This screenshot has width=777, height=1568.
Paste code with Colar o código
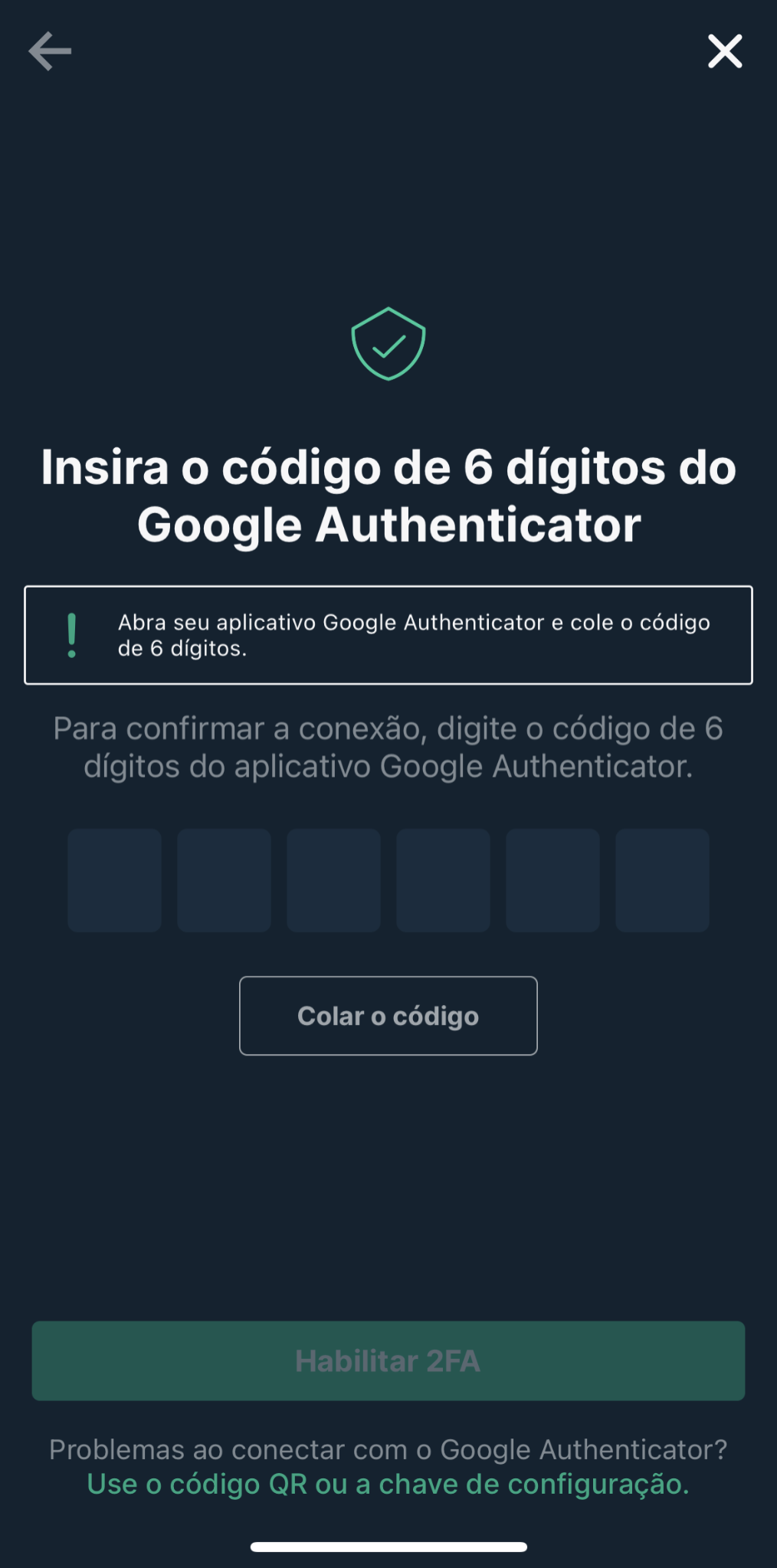point(388,1016)
